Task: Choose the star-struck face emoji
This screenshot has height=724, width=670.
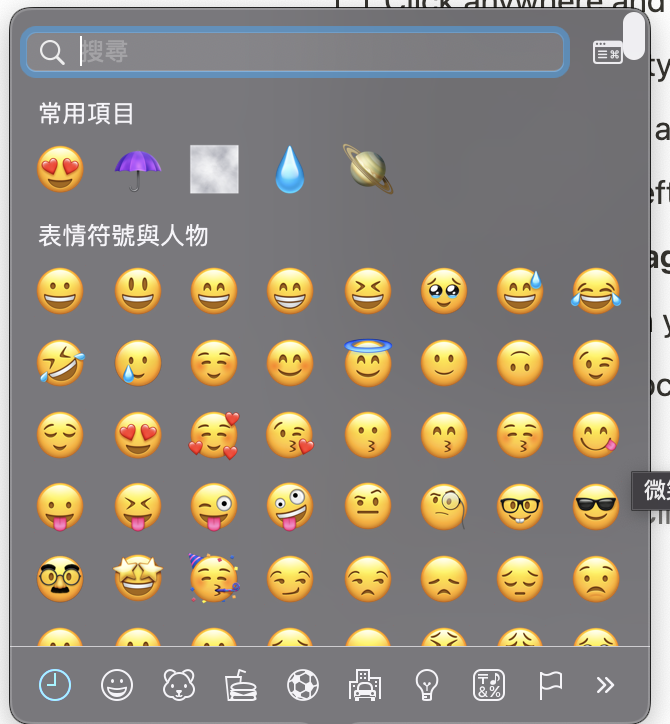Action: (138, 578)
